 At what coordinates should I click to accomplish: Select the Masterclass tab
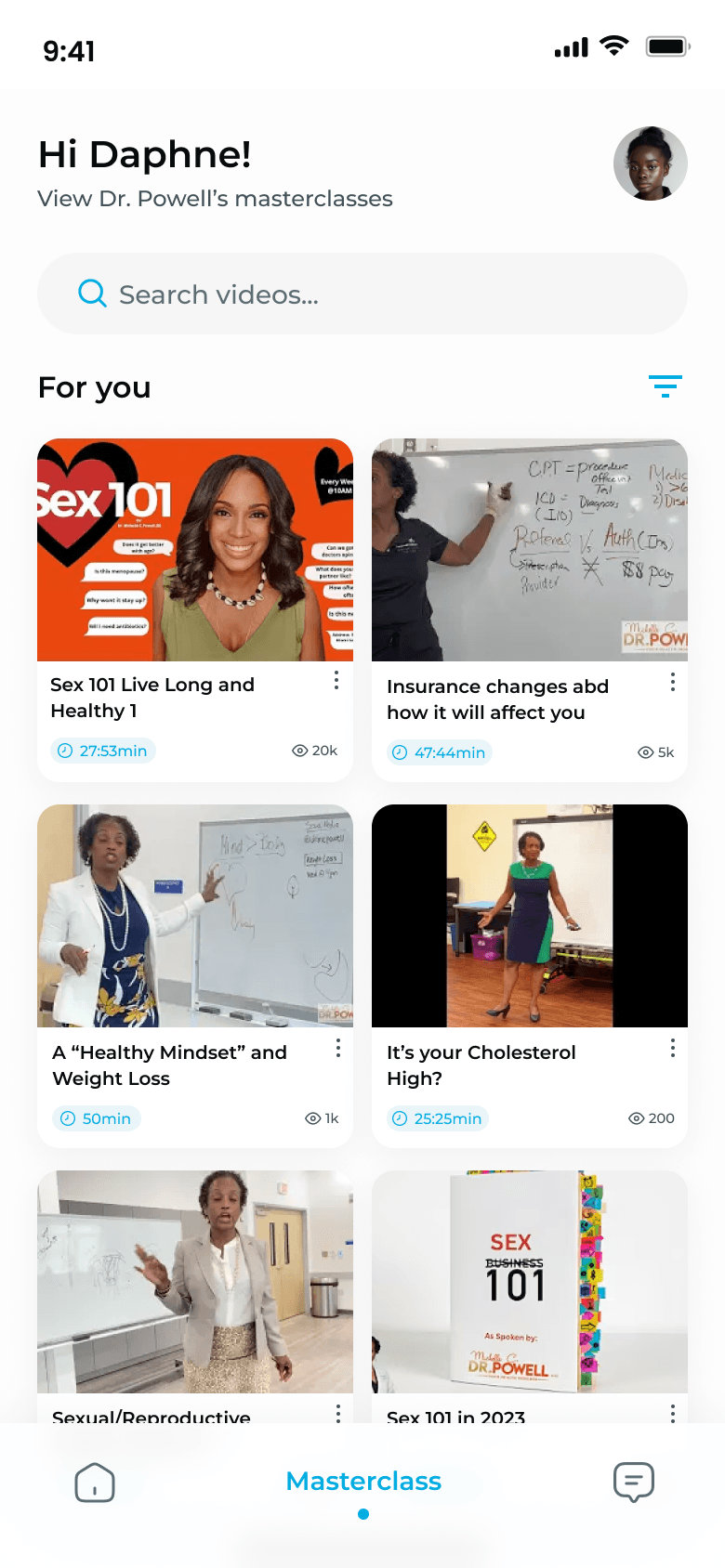[x=363, y=1482]
